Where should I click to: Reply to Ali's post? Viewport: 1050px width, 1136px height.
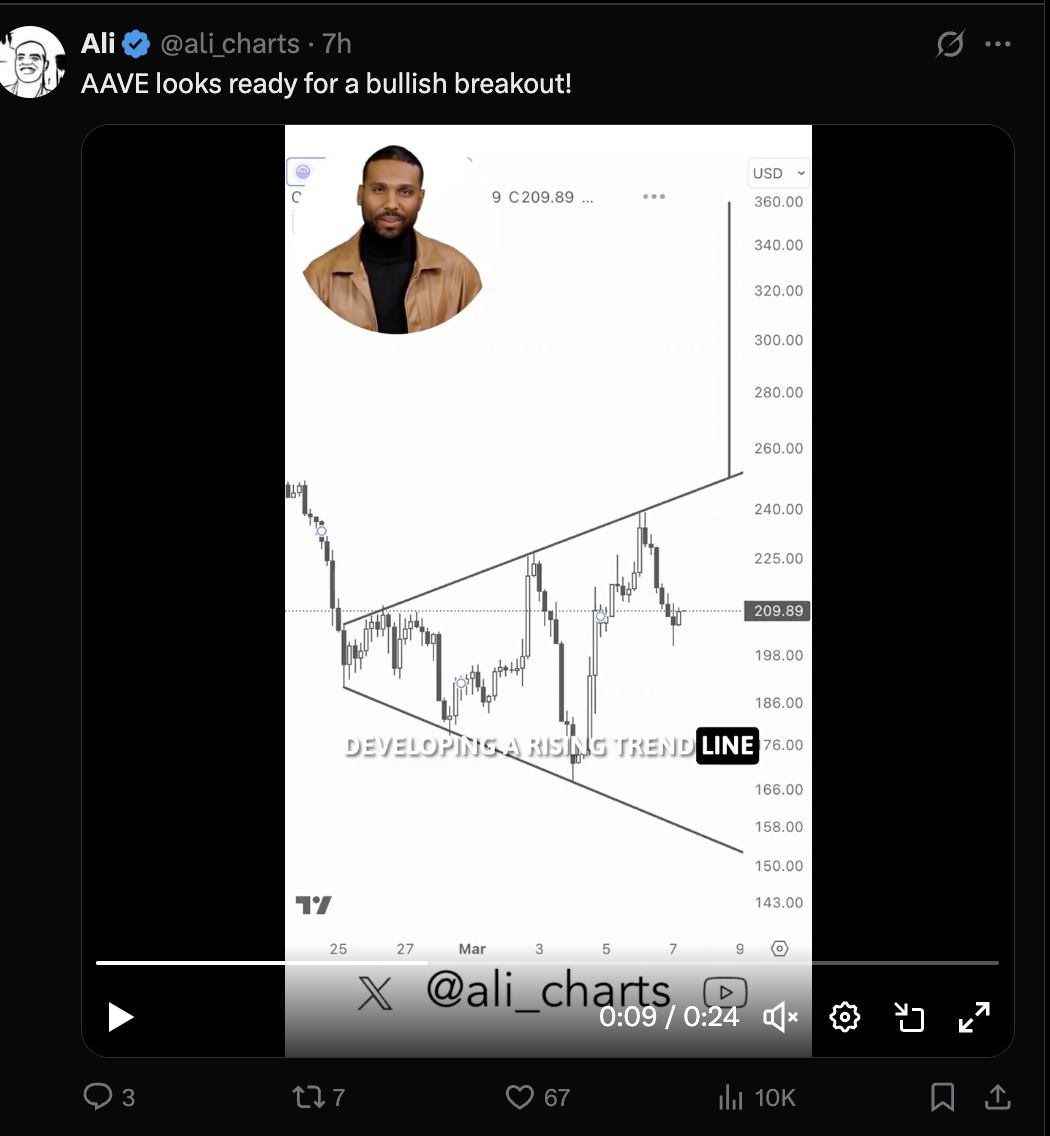(98, 1098)
